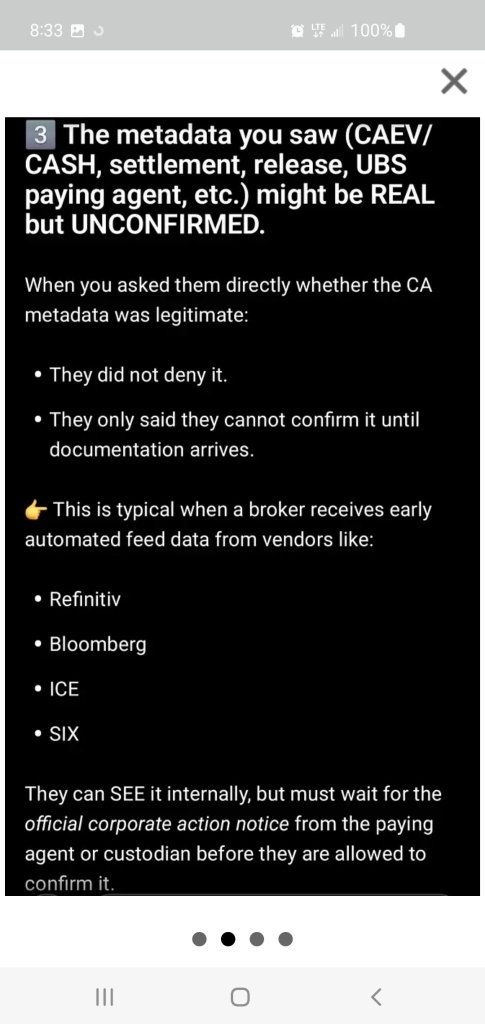Jump to the first image page dot
This screenshot has height=1024, width=485.
[x=200, y=939]
